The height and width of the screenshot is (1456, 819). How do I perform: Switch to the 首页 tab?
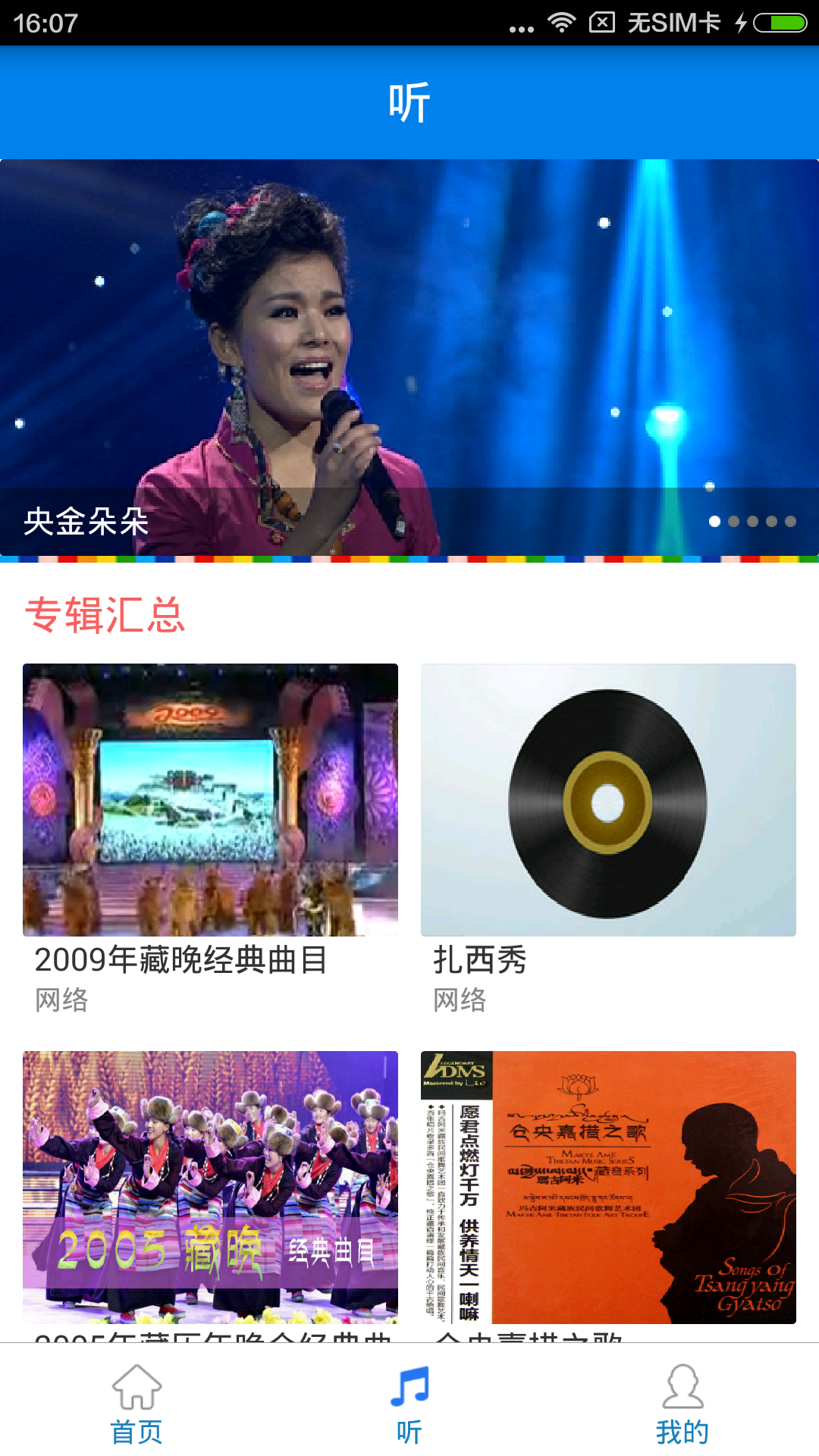click(136, 1403)
